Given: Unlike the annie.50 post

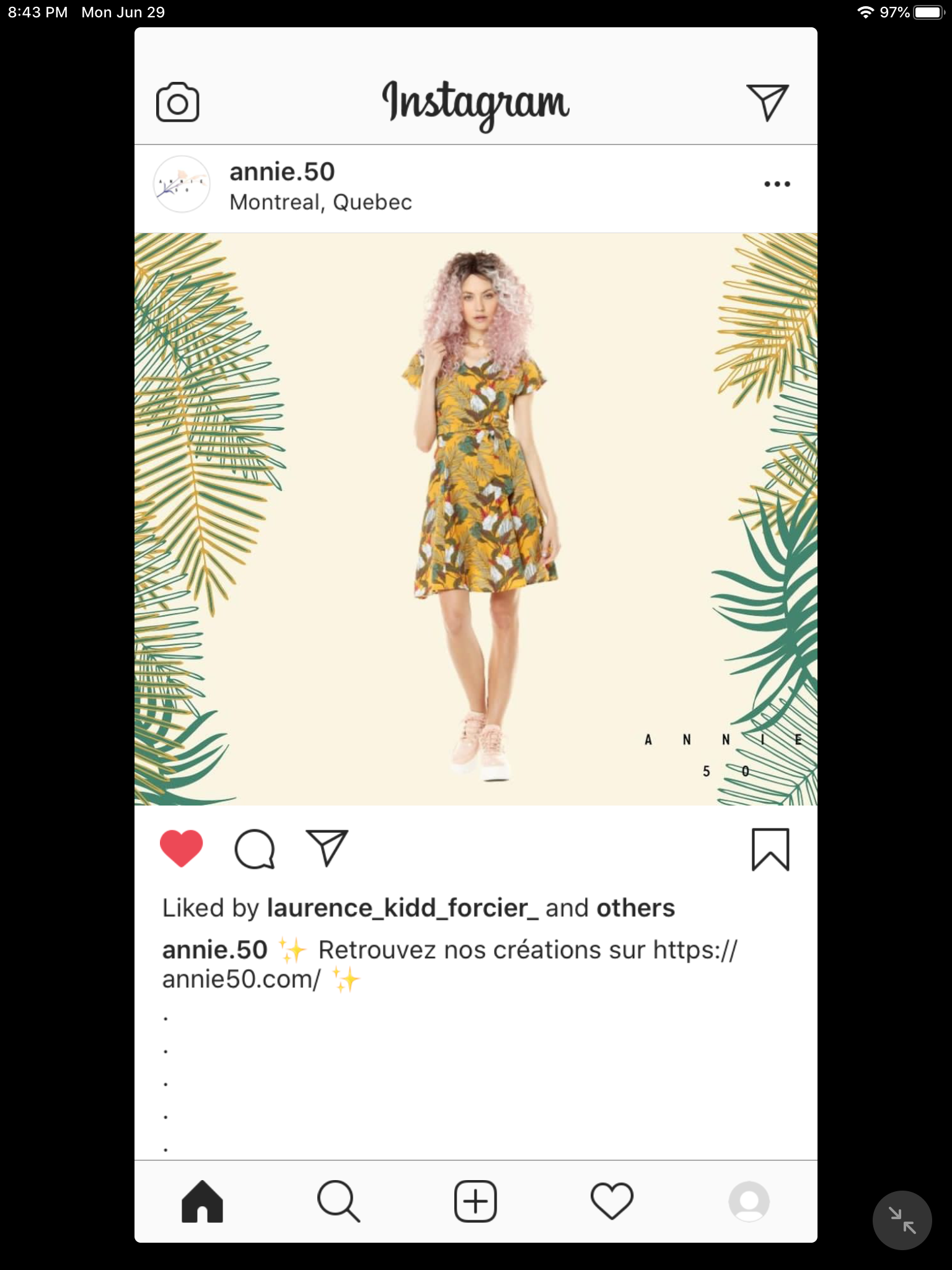Looking at the screenshot, I should click(182, 848).
